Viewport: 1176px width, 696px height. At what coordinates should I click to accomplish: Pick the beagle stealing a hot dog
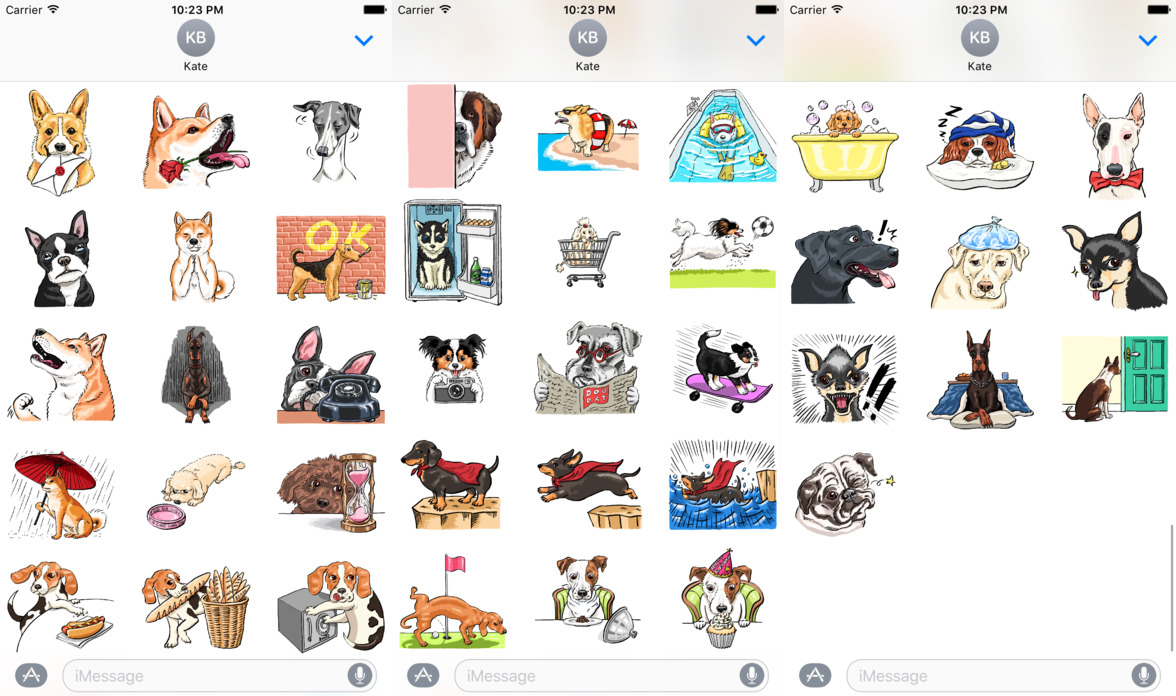(60, 606)
